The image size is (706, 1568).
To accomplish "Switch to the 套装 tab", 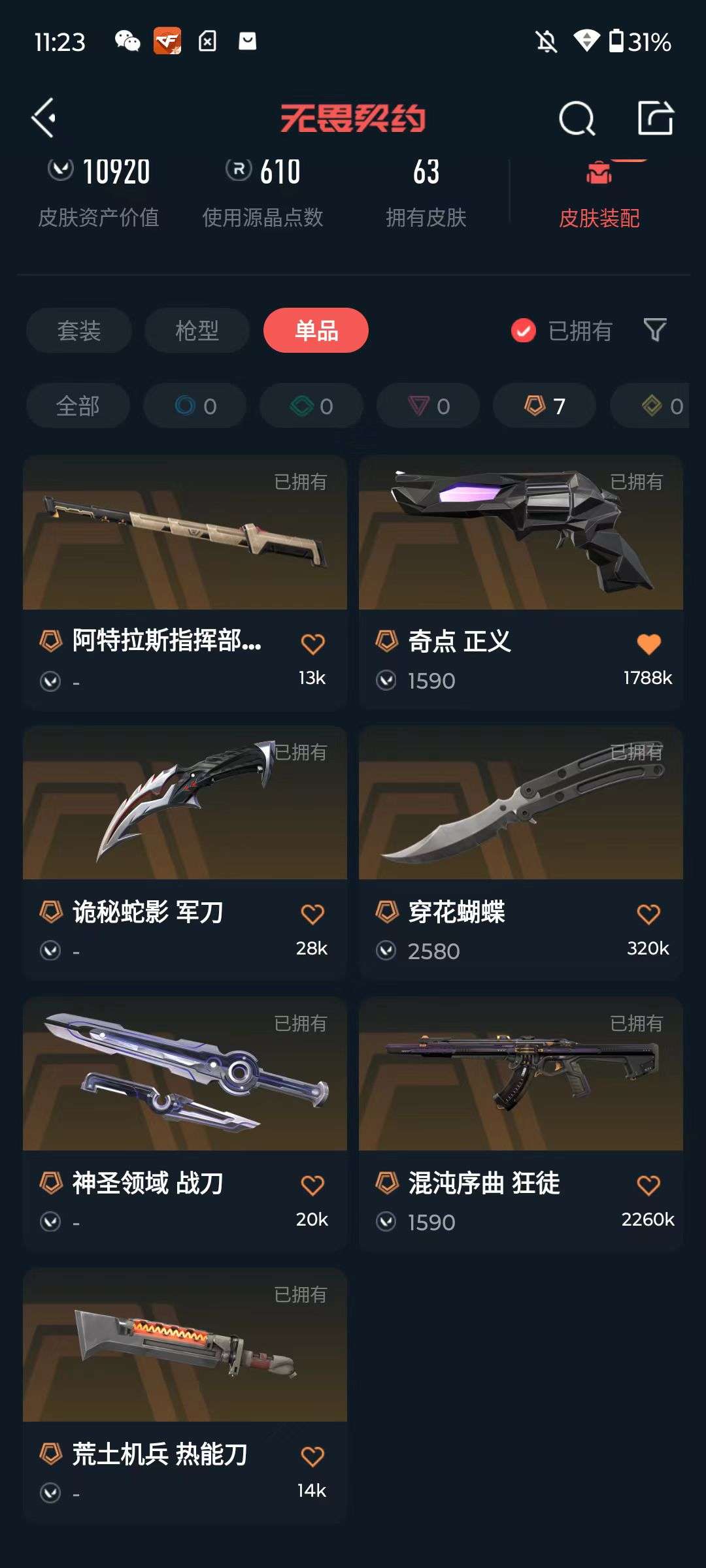I will [x=78, y=331].
